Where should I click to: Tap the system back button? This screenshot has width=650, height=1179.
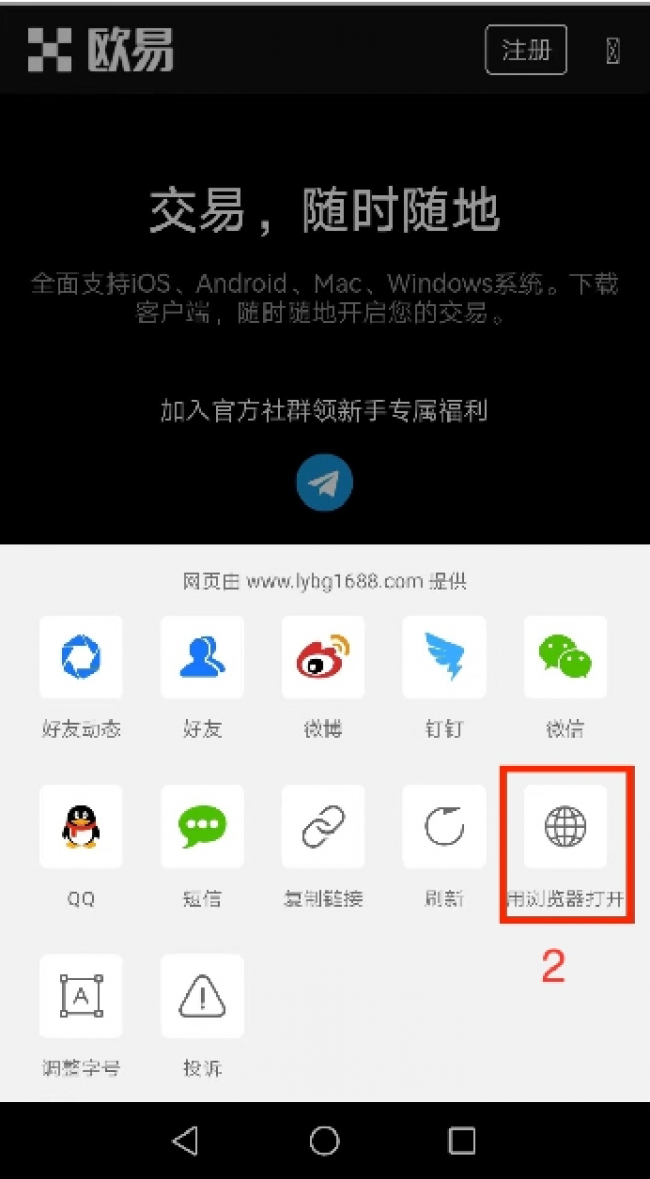[x=185, y=1140]
